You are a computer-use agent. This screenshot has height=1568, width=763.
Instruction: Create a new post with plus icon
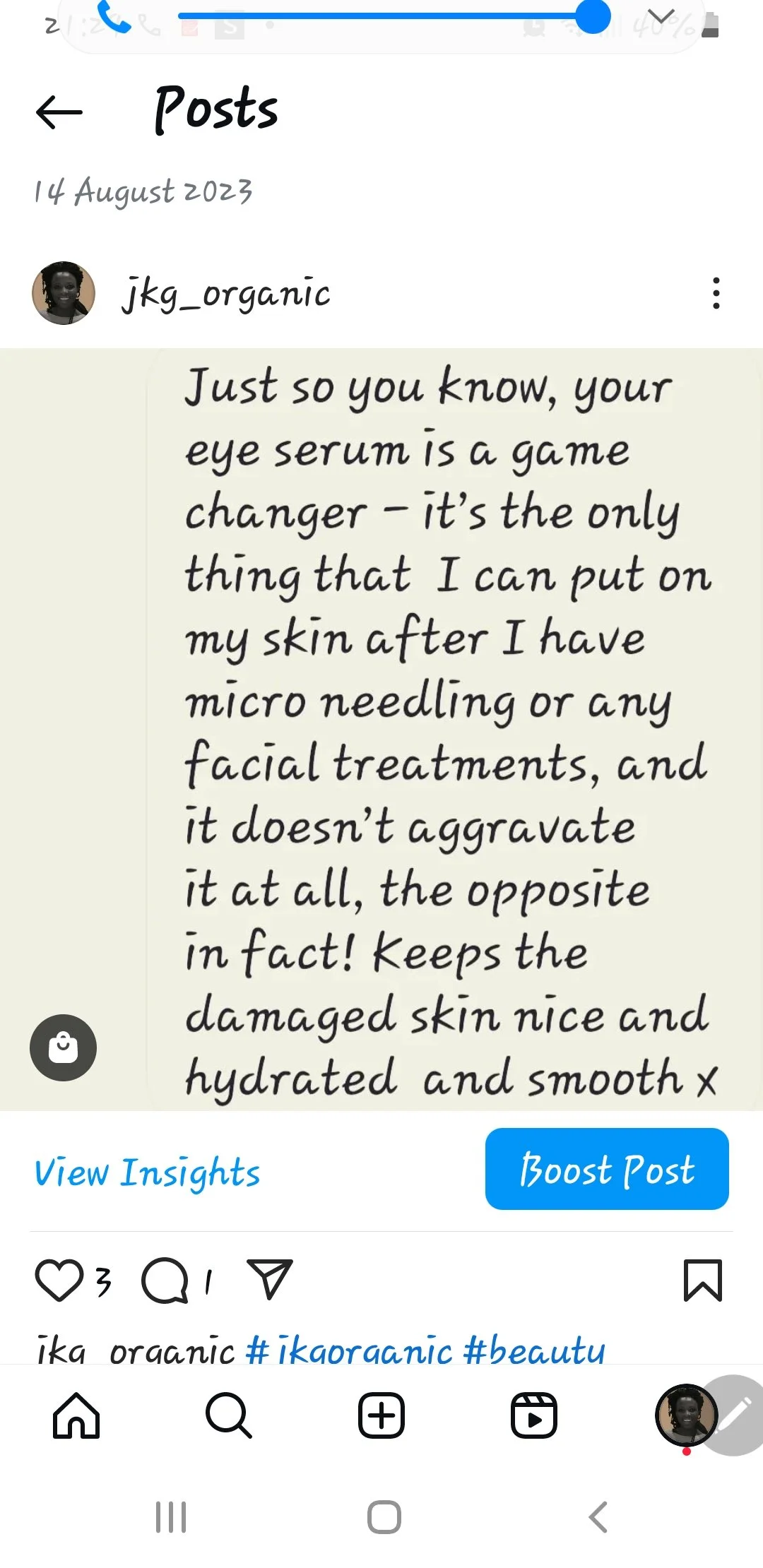pyautogui.click(x=381, y=1415)
